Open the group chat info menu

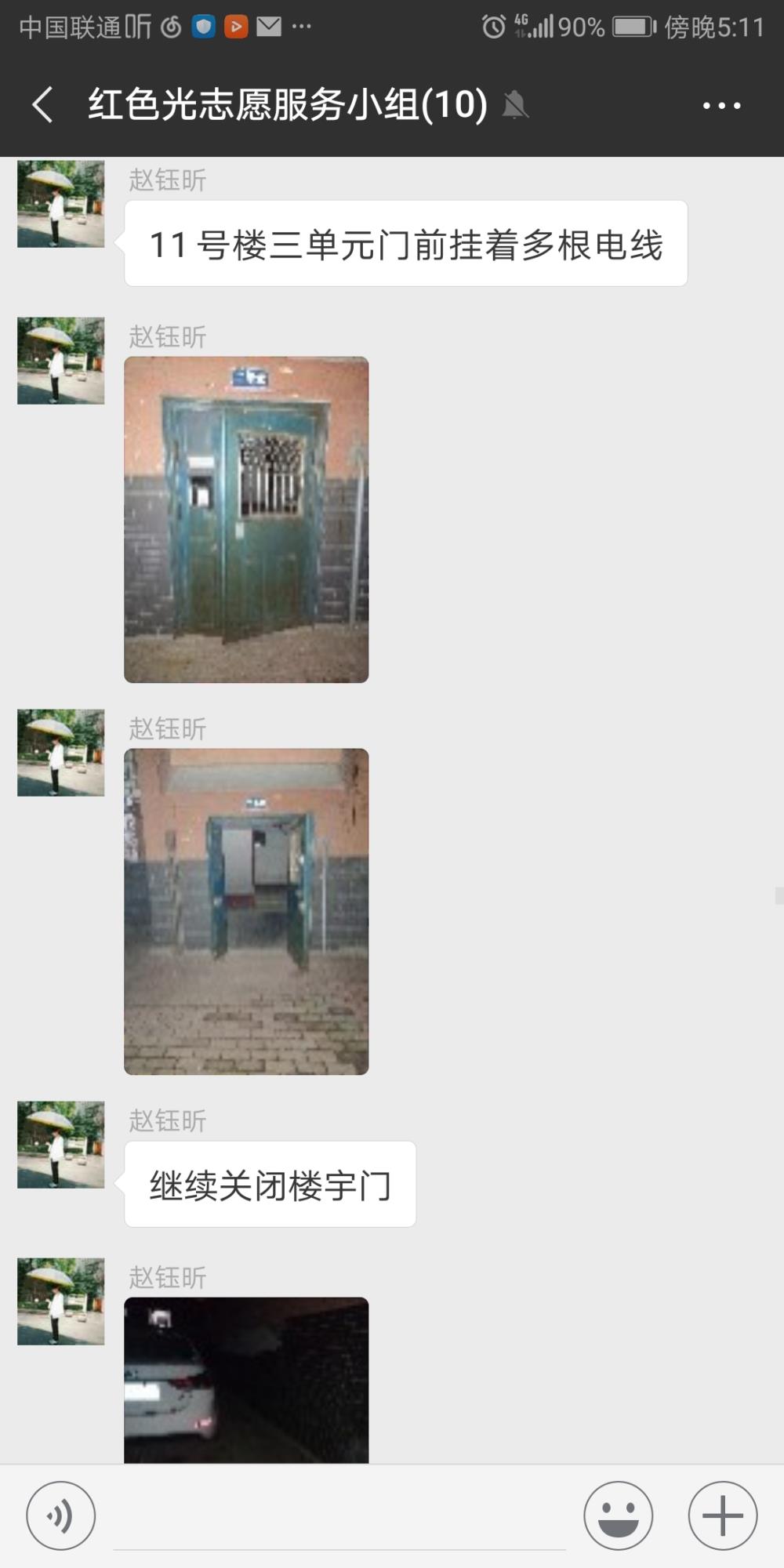(721, 106)
